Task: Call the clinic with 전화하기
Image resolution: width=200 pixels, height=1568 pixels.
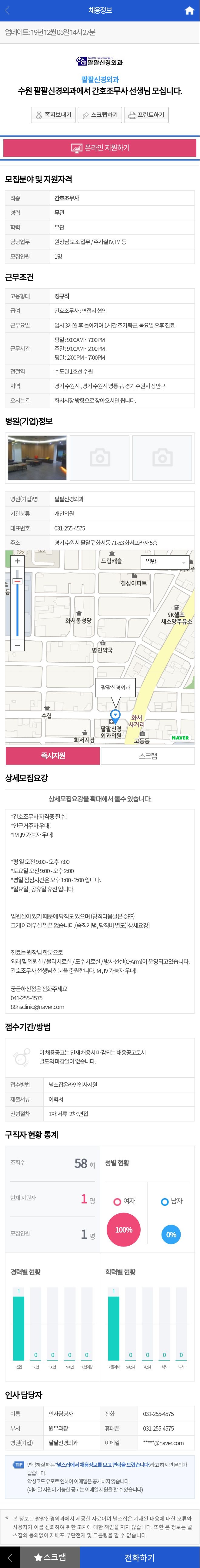Action: pos(140,1557)
